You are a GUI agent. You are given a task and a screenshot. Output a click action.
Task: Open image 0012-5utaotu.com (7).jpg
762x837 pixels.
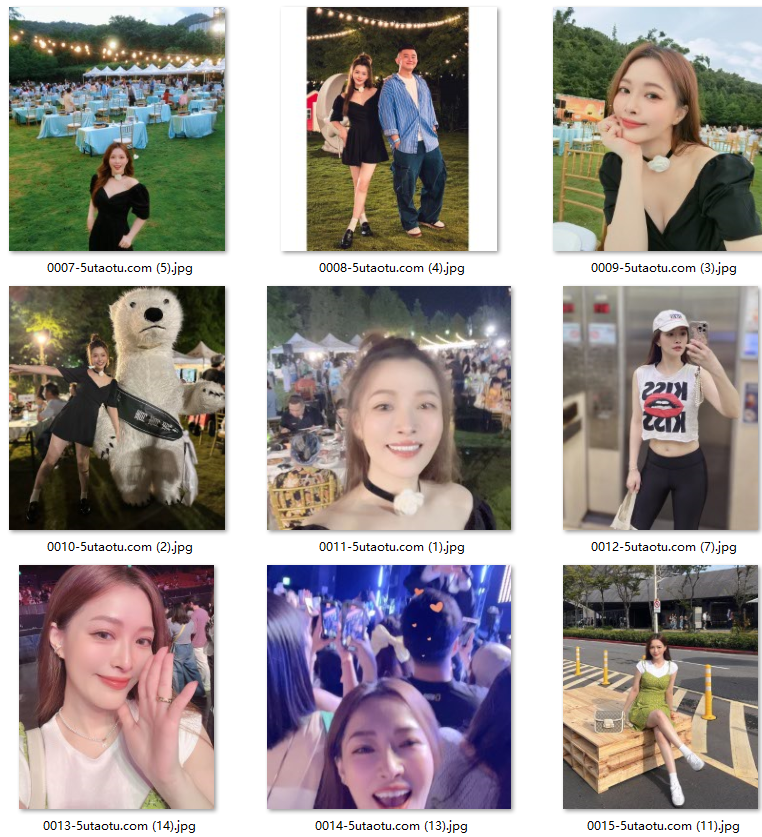click(660, 408)
